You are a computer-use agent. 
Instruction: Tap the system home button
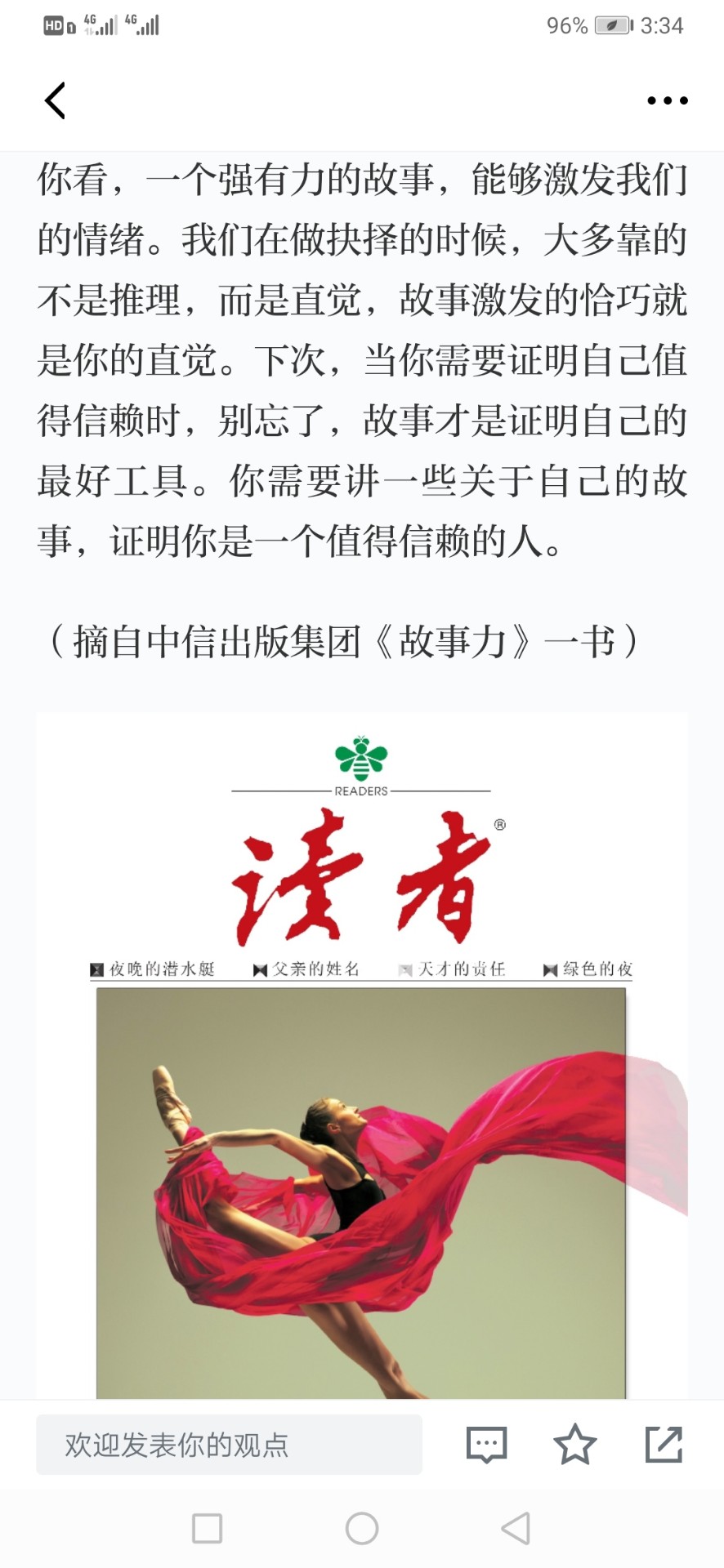361,1528
